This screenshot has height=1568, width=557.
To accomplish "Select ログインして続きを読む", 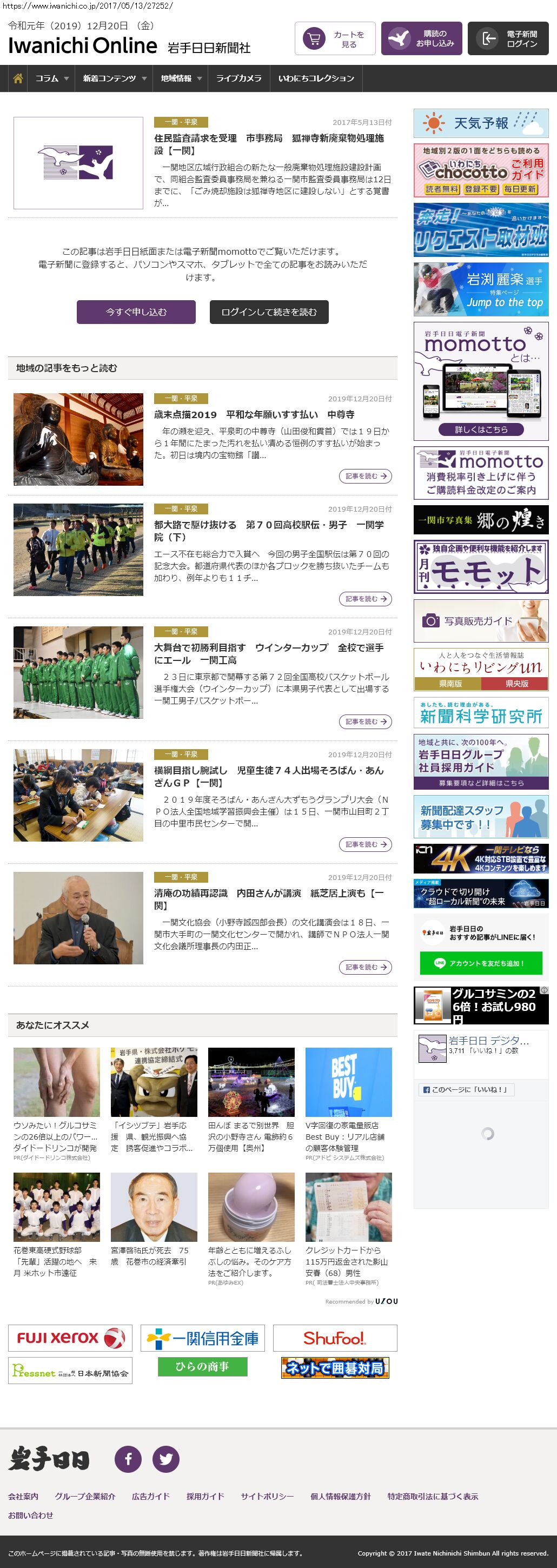I will 269,312.
